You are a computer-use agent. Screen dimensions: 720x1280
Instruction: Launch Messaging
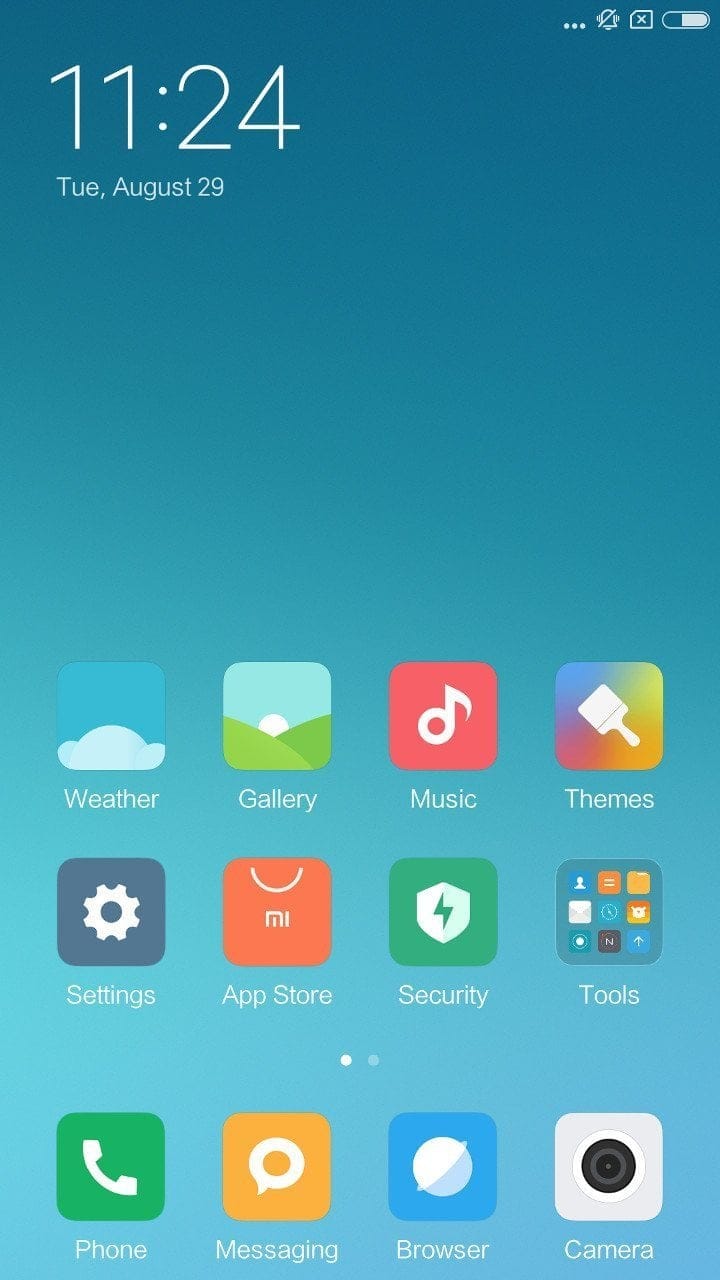coord(277,1167)
